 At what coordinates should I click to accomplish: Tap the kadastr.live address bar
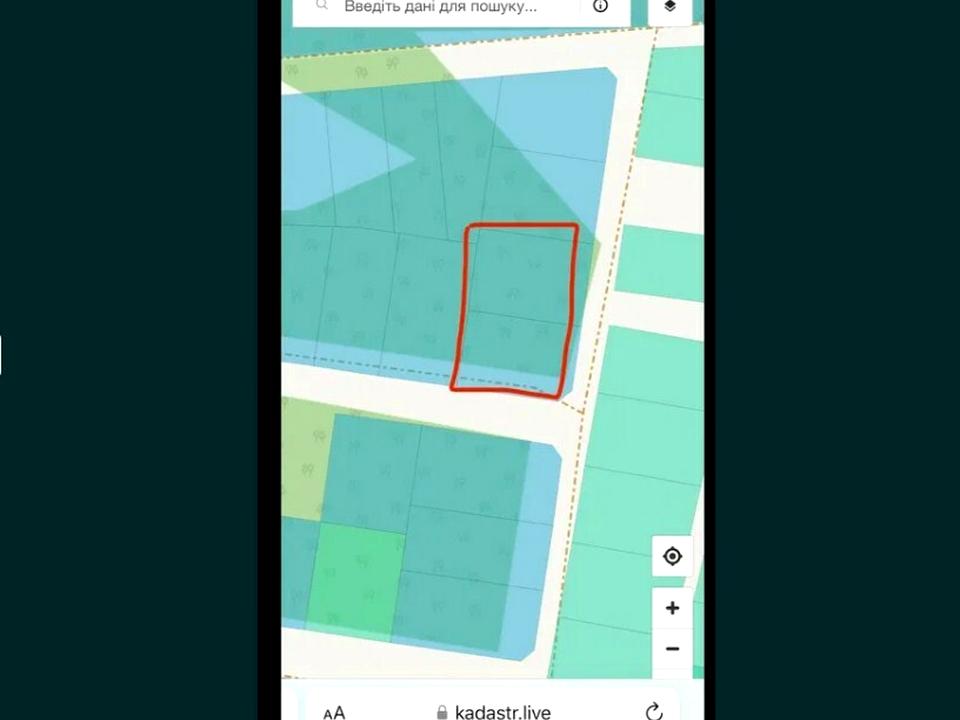pos(494,712)
